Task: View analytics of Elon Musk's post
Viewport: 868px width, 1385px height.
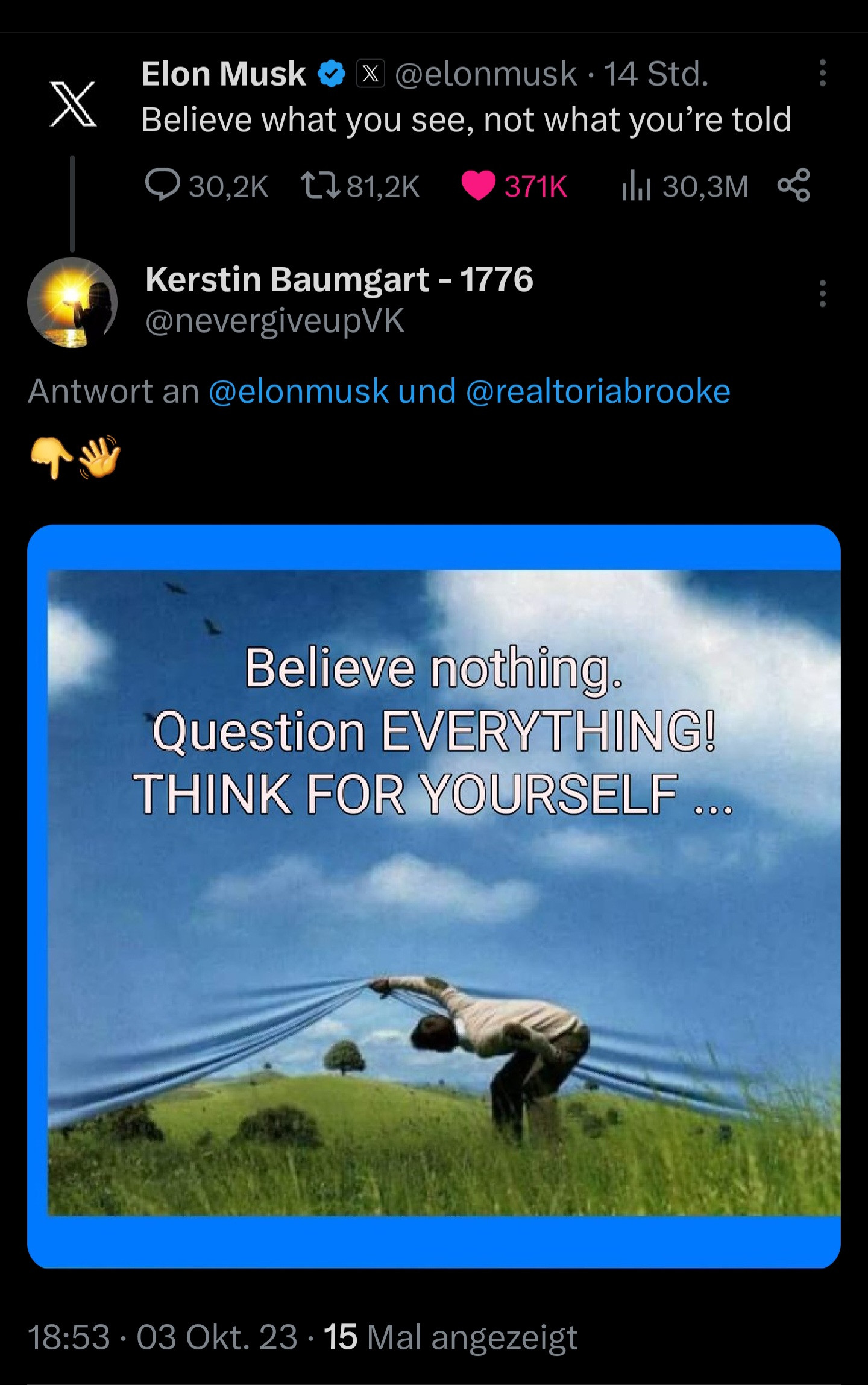Action: coord(637,185)
